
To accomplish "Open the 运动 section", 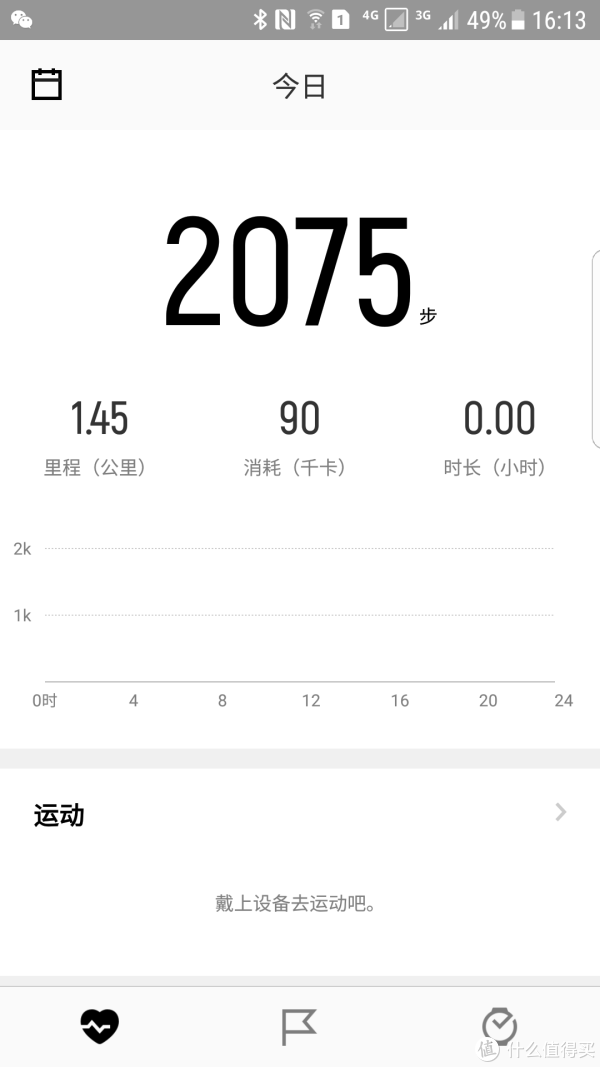I will click(299, 814).
